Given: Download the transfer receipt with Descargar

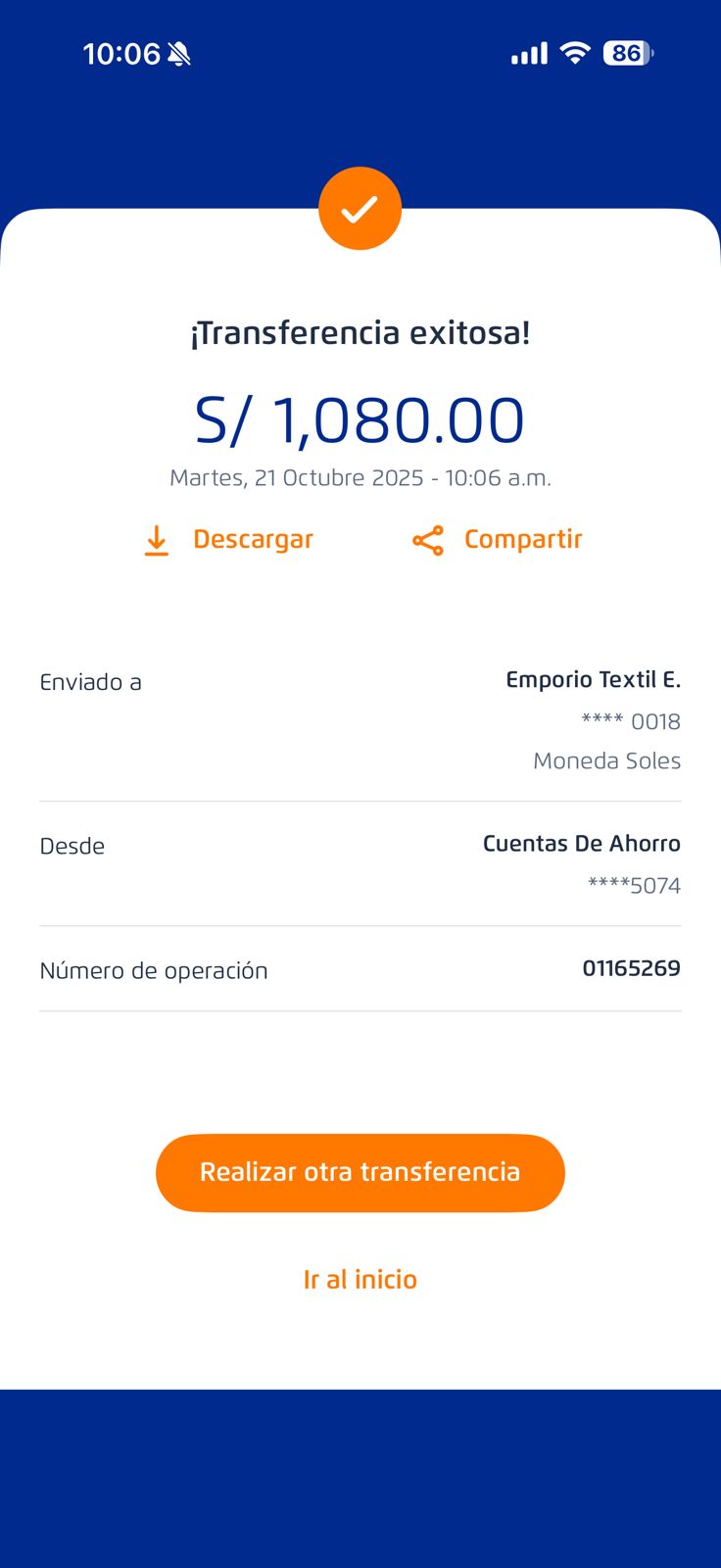Looking at the screenshot, I should [x=228, y=540].
